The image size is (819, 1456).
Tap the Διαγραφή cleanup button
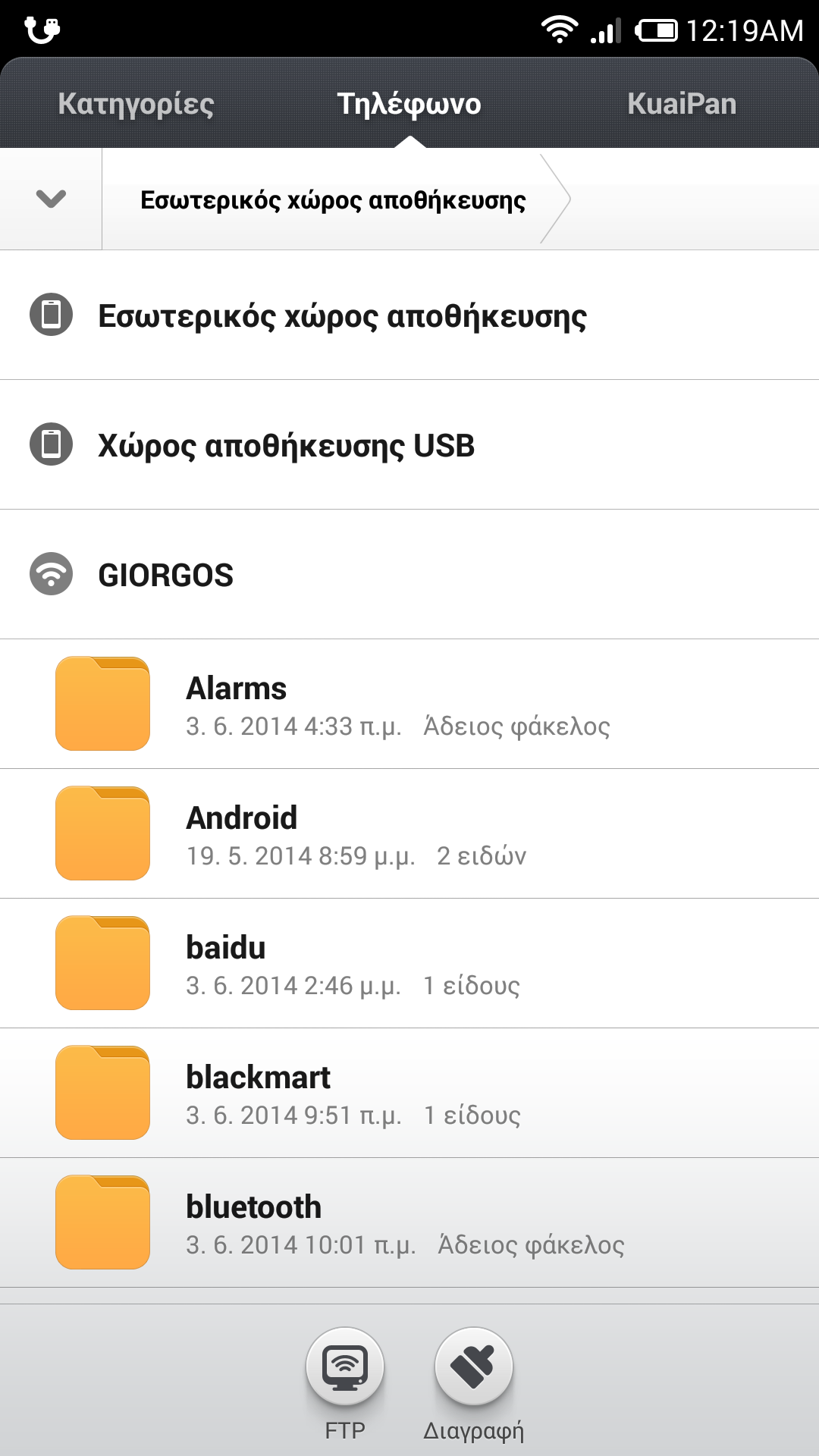[x=474, y=1385]
